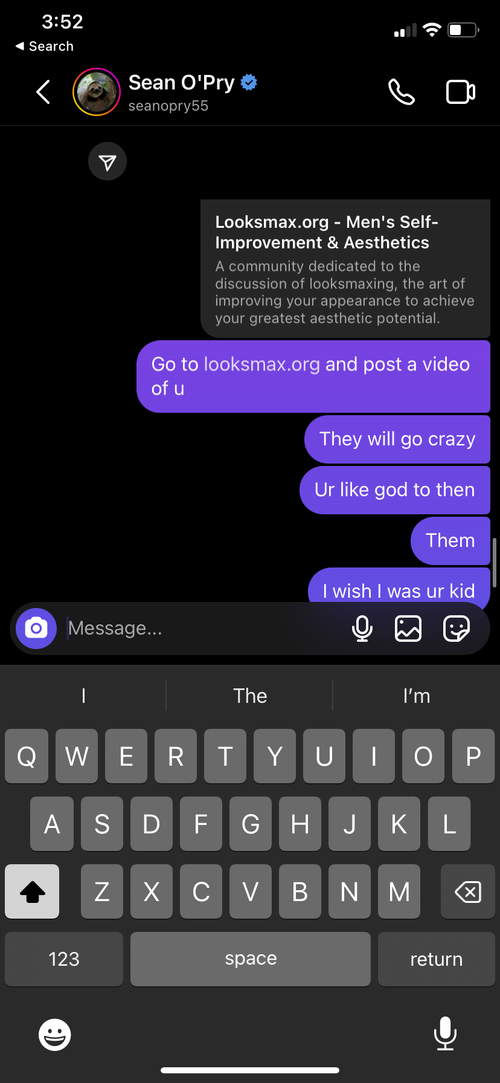
Task: Record a voice message
Action: click(x=362, y=629)
